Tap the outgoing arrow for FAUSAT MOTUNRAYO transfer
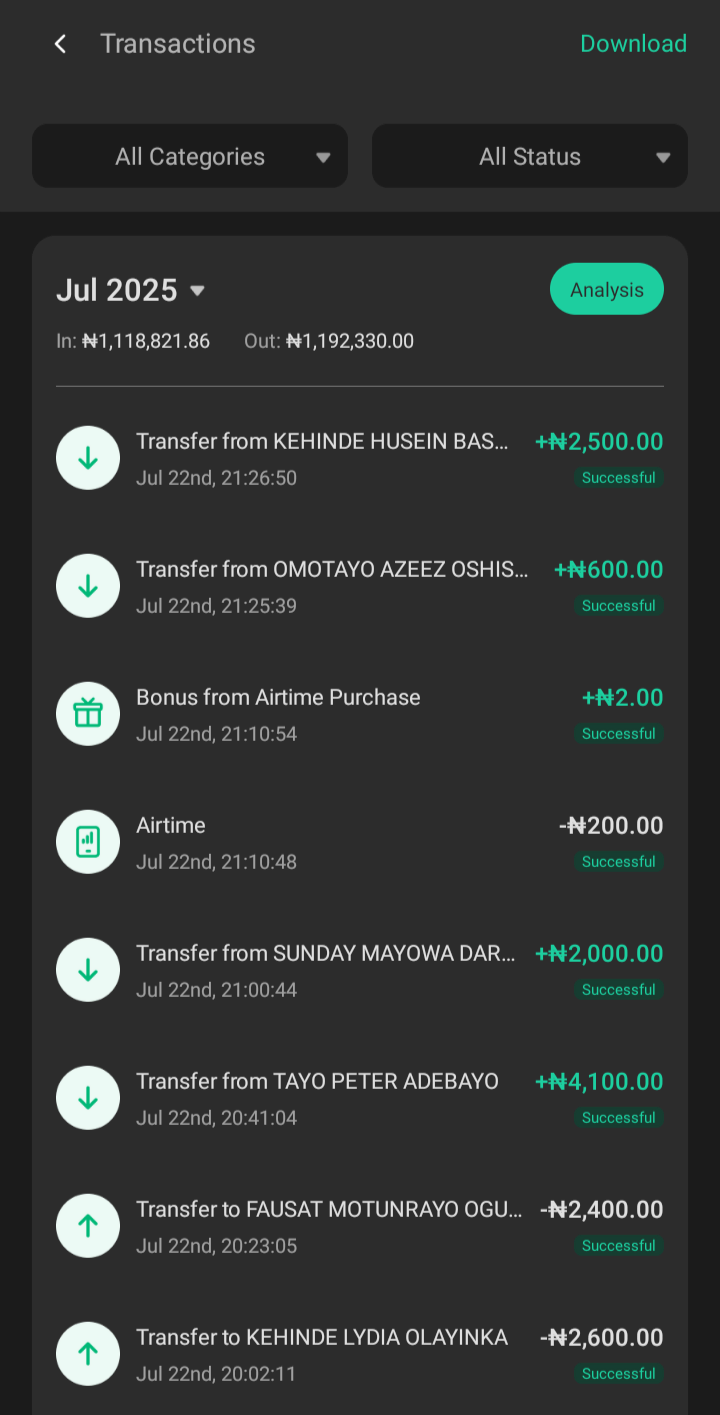This screenshot has height=1415, width=720. click(87, 1225)
